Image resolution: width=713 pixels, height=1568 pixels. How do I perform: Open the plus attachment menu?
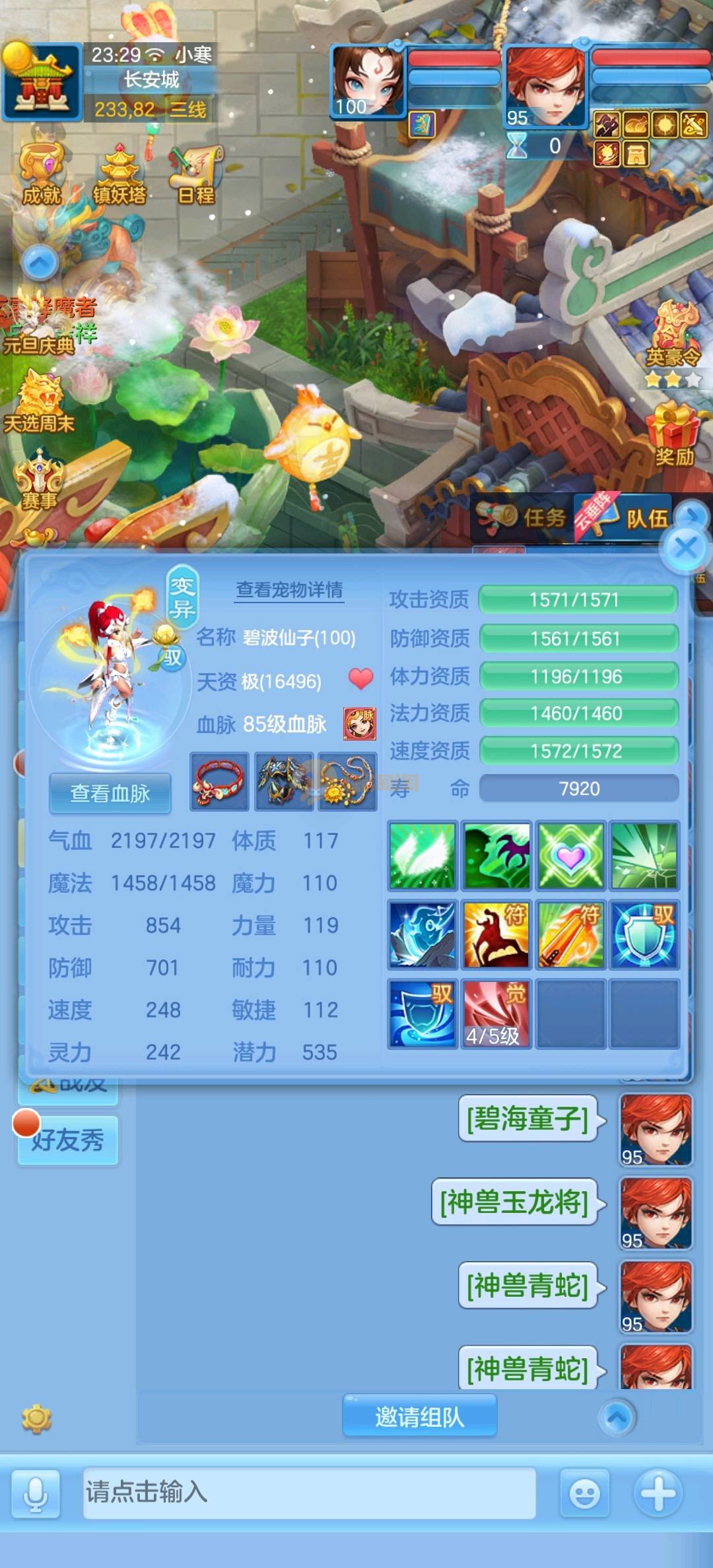point(658,1493)
